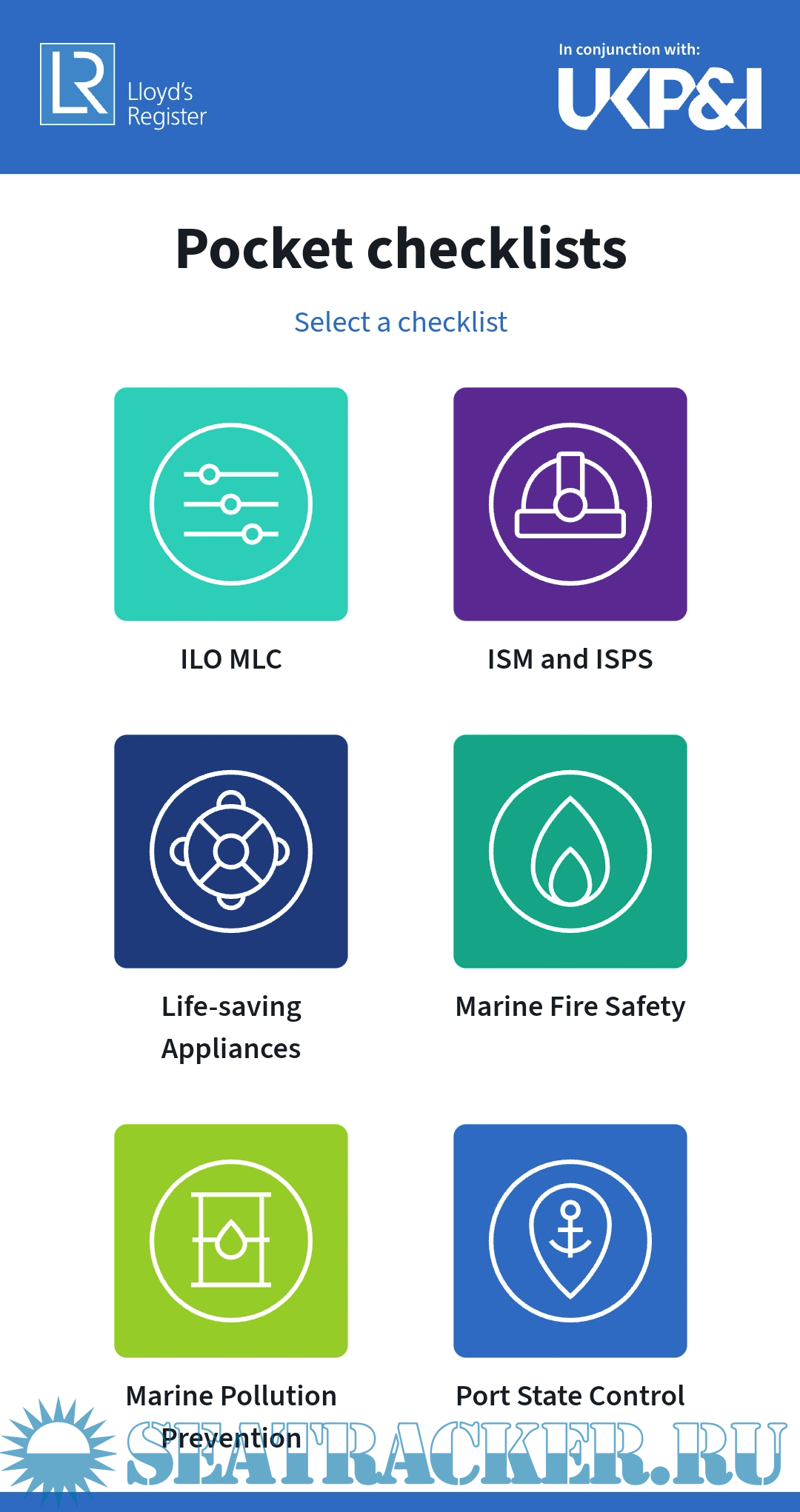The width and height of the screenshot is (800, 1512).
Task: Open Marine Pollution Prevention checklist
Action: (230, 1240)
